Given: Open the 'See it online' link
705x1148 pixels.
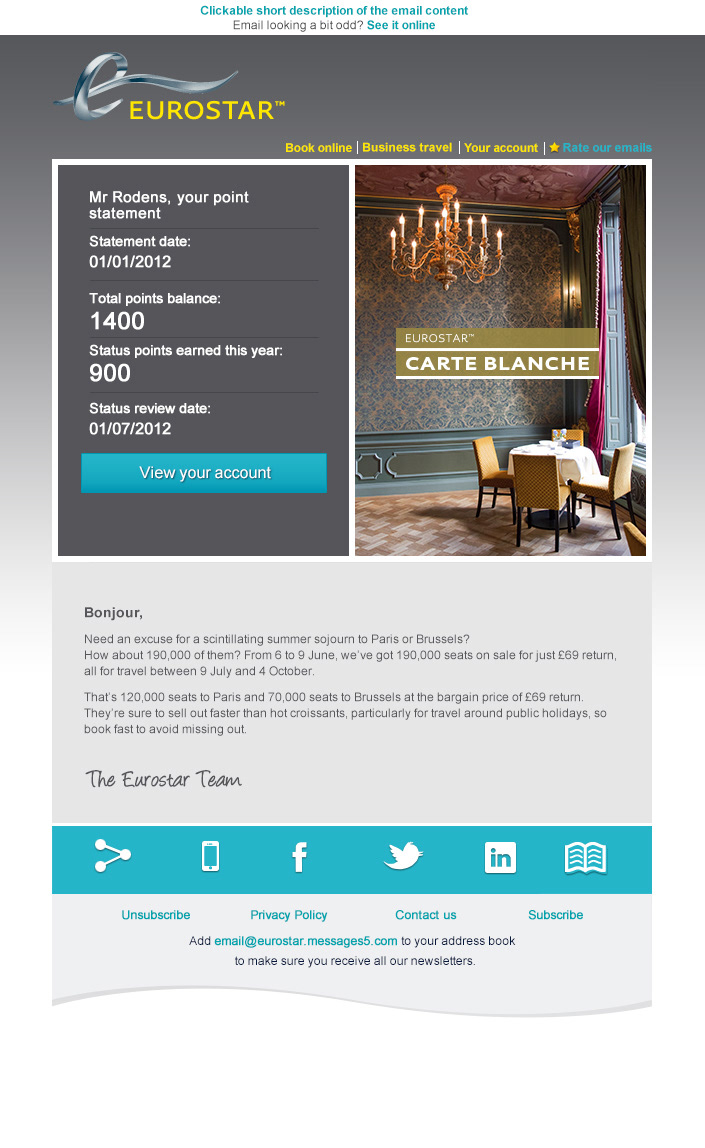Looking at the screenshot, I should tap(400, 25).
